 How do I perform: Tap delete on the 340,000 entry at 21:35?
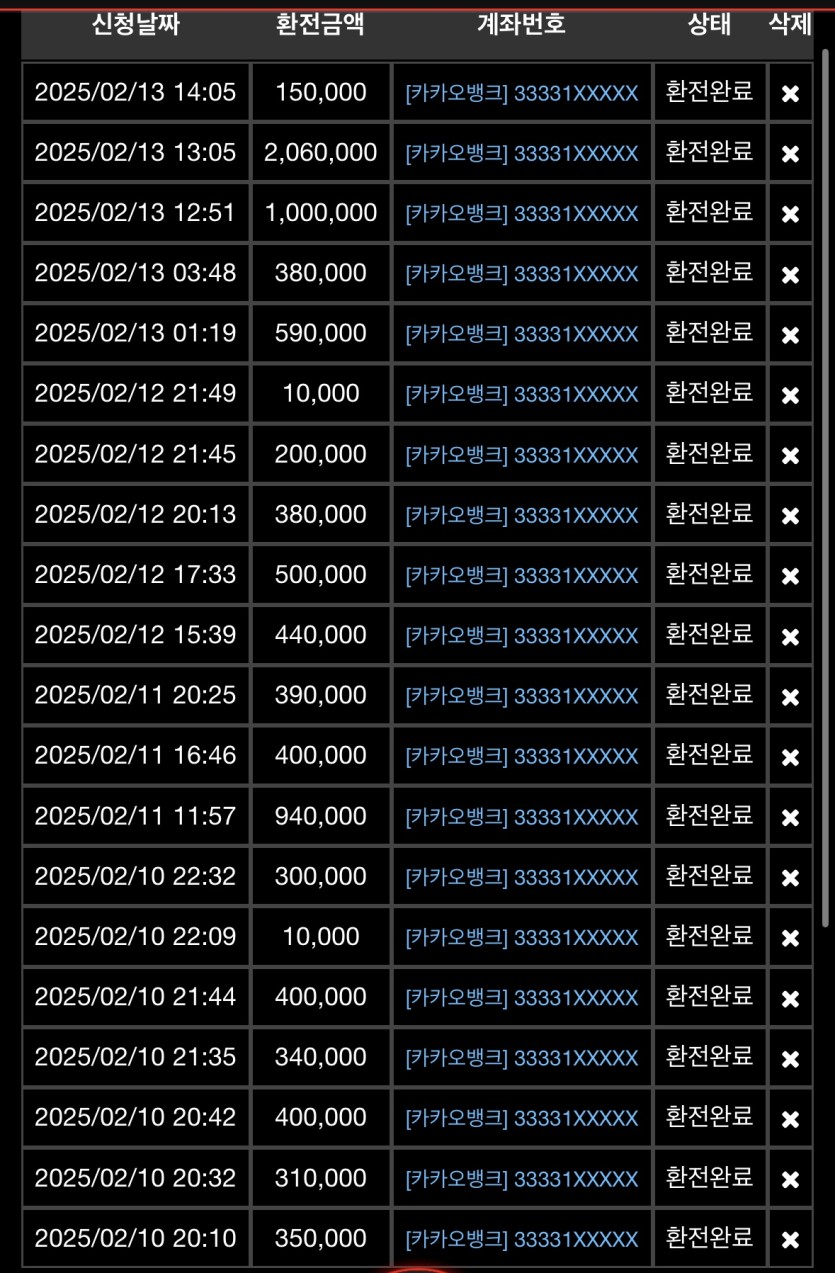(790, 1058)
